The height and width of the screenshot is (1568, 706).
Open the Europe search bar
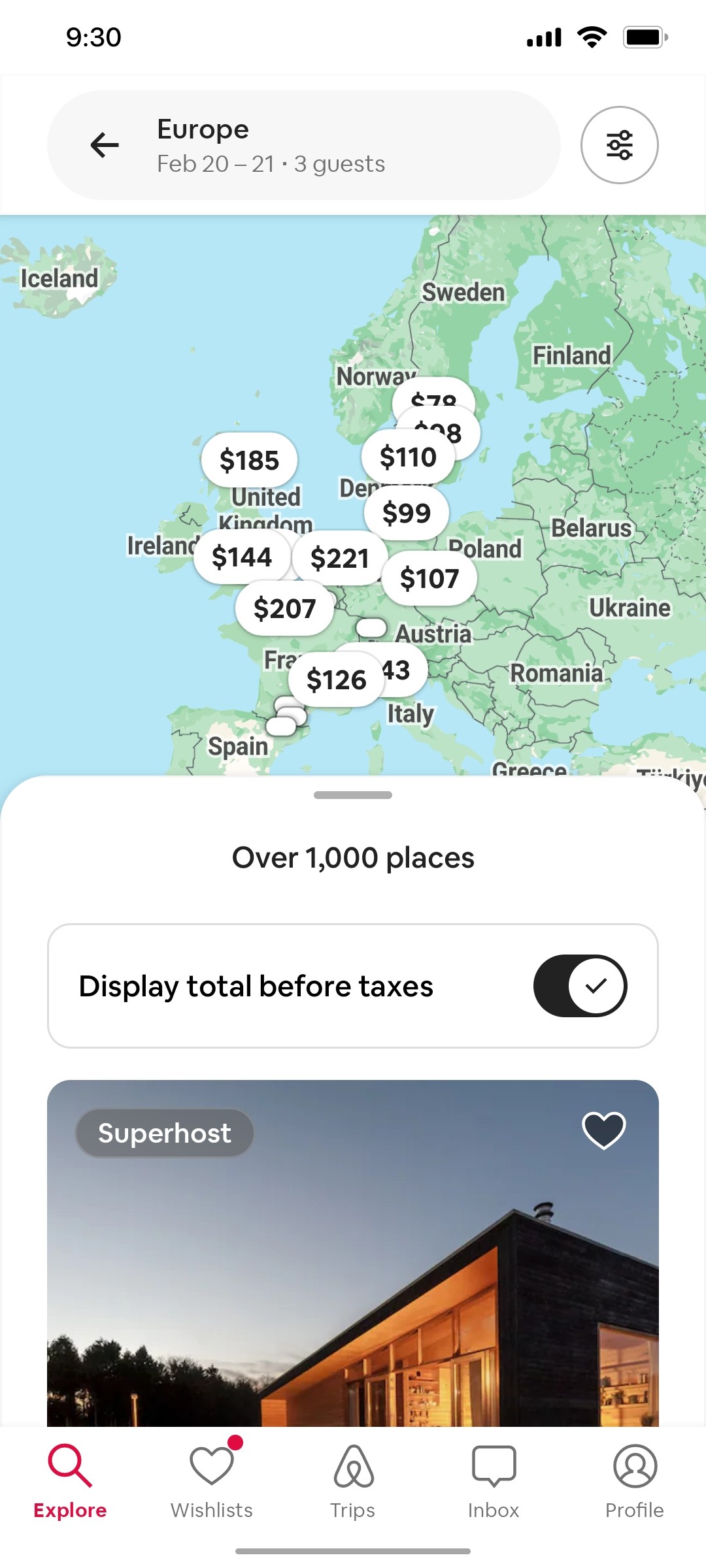click(303, 144)
